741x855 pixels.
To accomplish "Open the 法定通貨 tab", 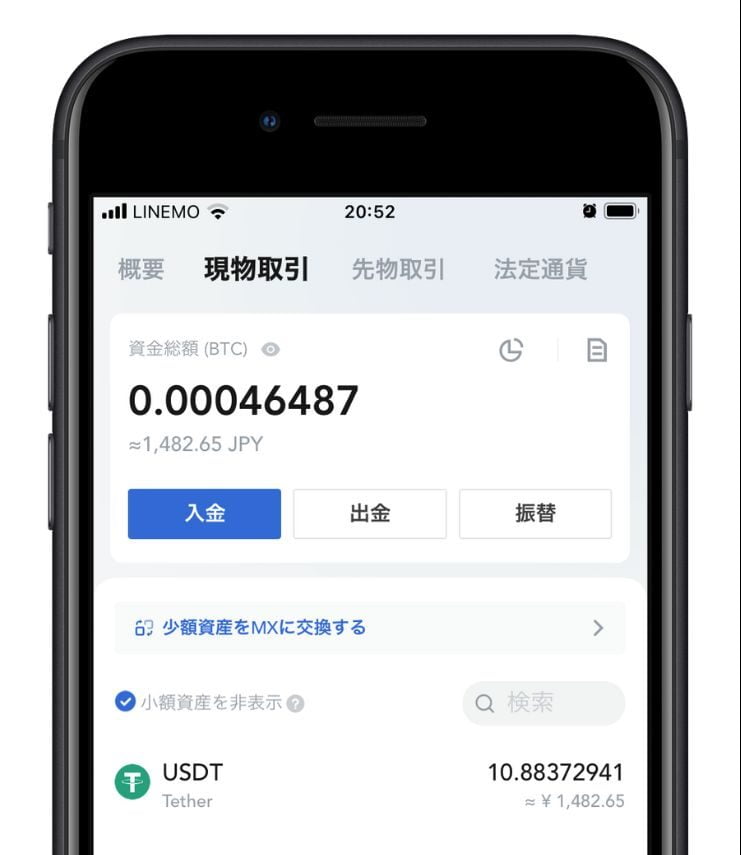I will [540, 269].
